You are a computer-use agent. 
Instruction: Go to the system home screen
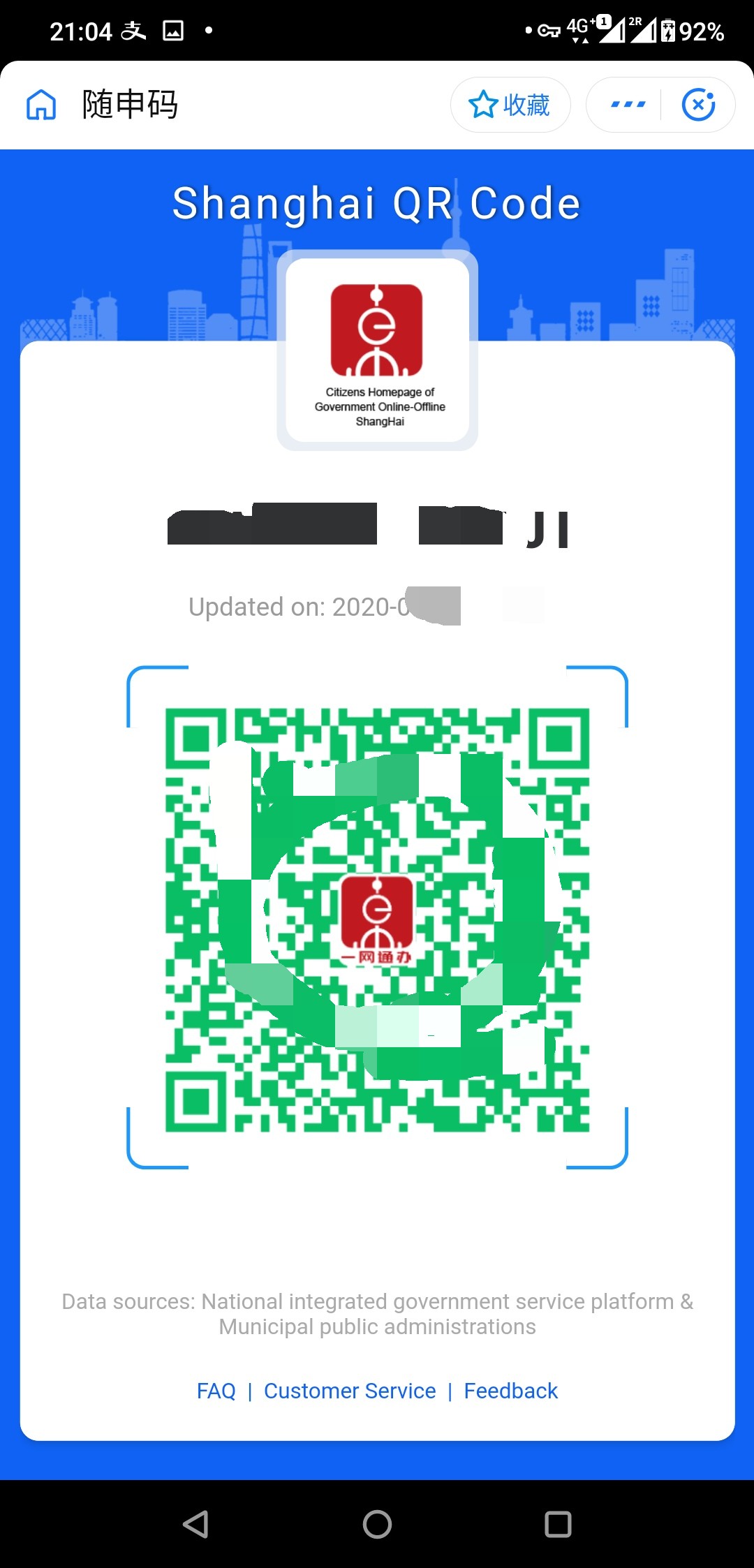click(x=377, y=1524)
